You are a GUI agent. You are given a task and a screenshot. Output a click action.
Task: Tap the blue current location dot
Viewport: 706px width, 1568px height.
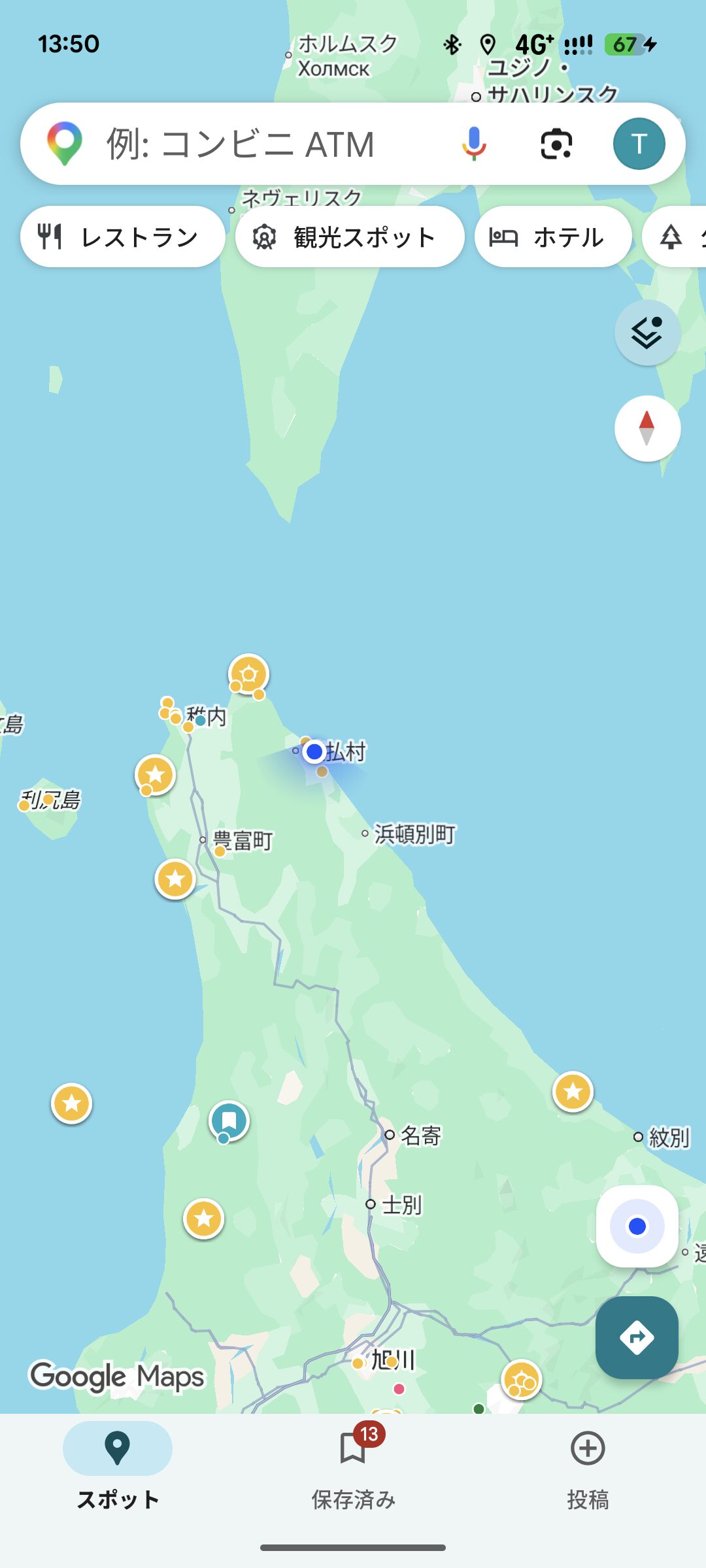[314, 751]
